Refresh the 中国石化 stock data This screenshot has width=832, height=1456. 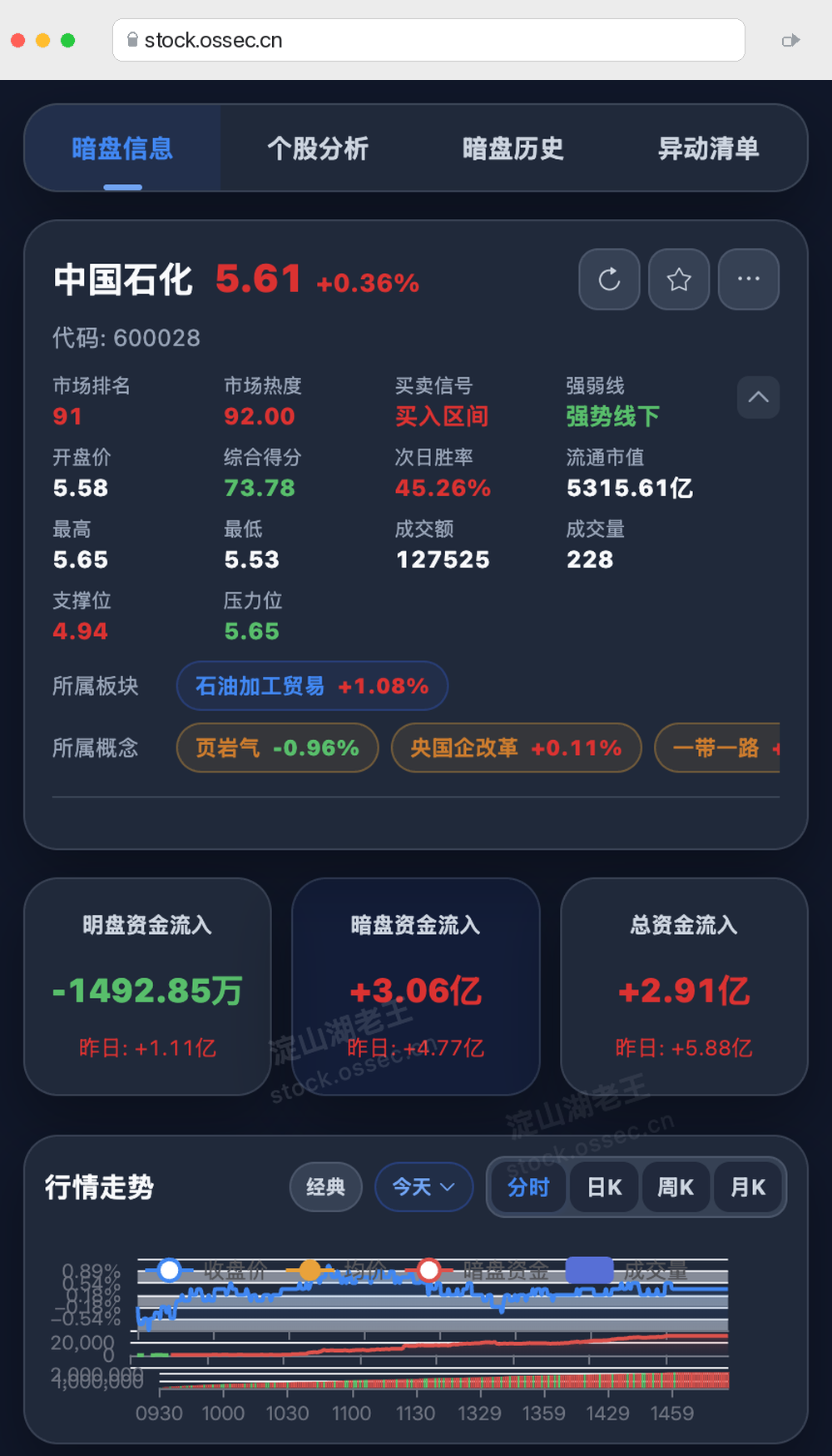609,279
